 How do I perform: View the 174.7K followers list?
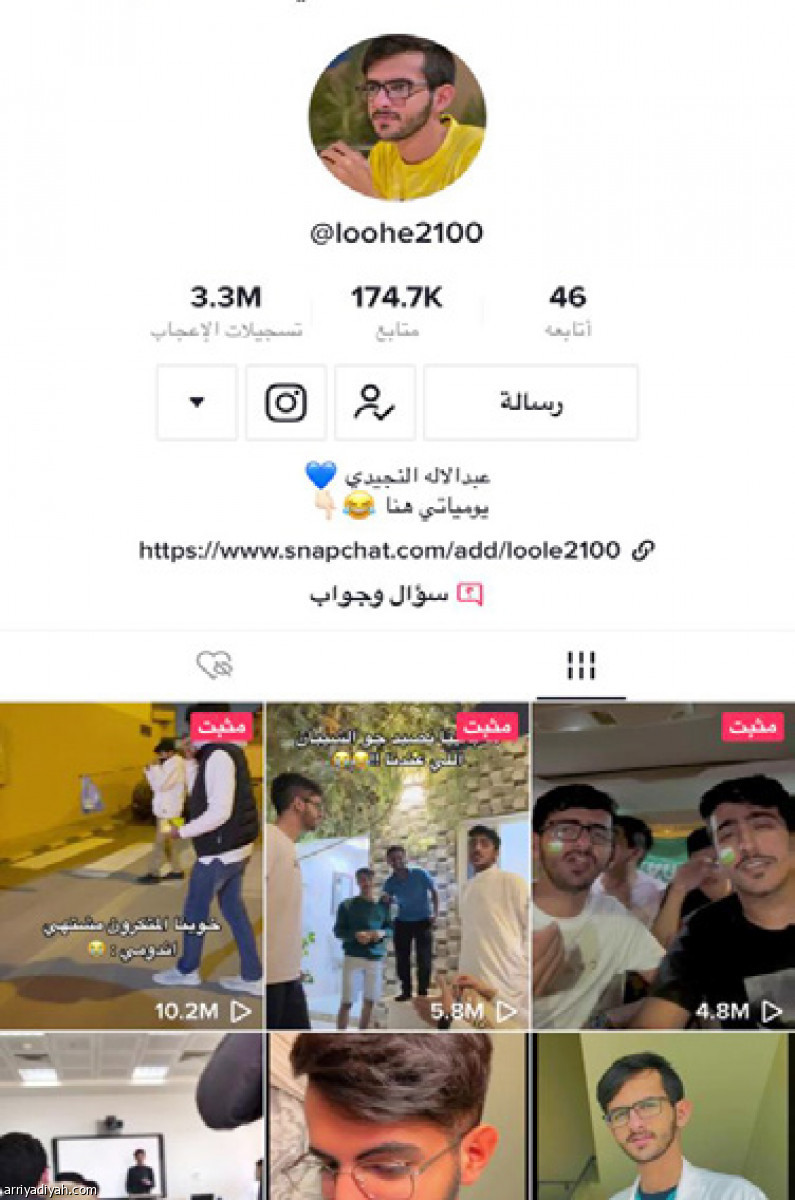coord(397,310)
